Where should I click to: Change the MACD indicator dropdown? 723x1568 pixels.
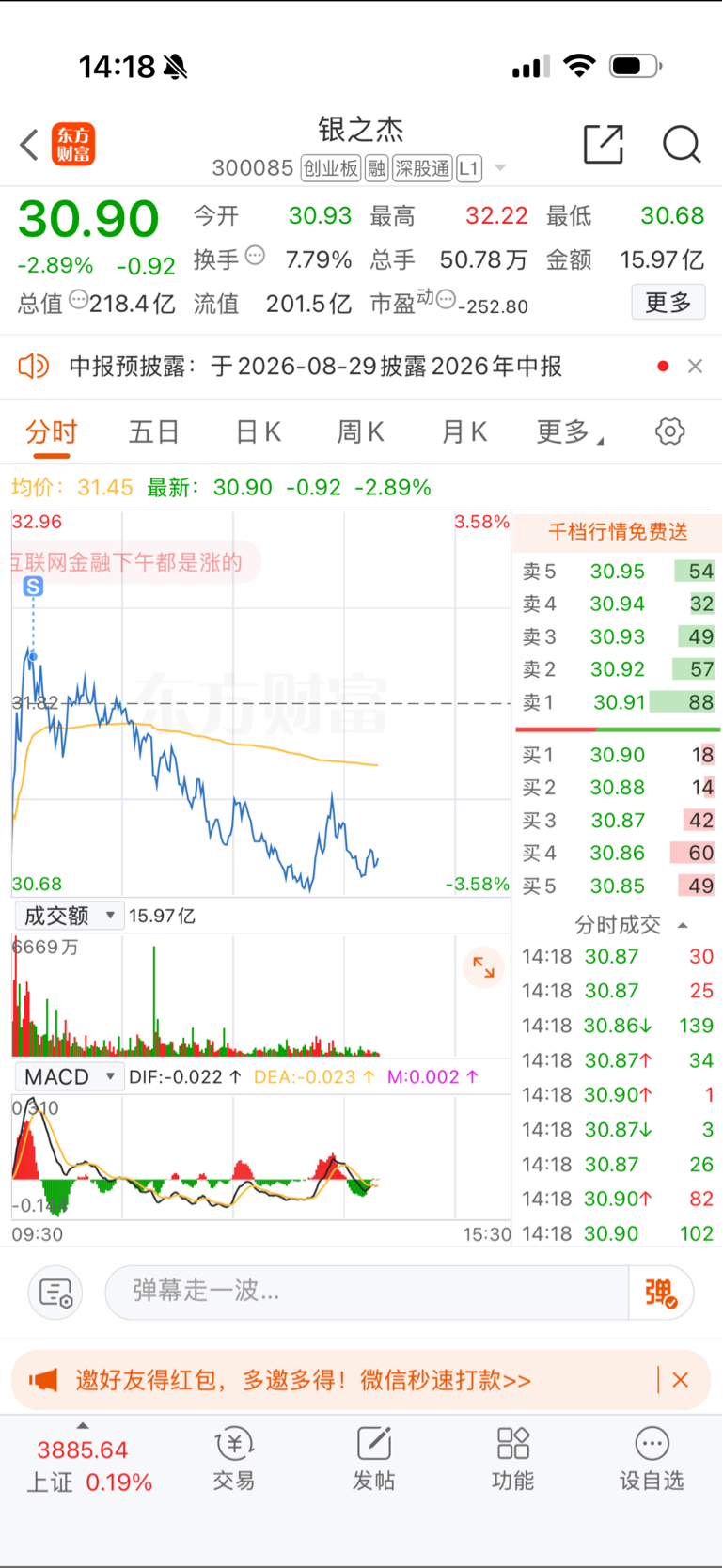69,1077
